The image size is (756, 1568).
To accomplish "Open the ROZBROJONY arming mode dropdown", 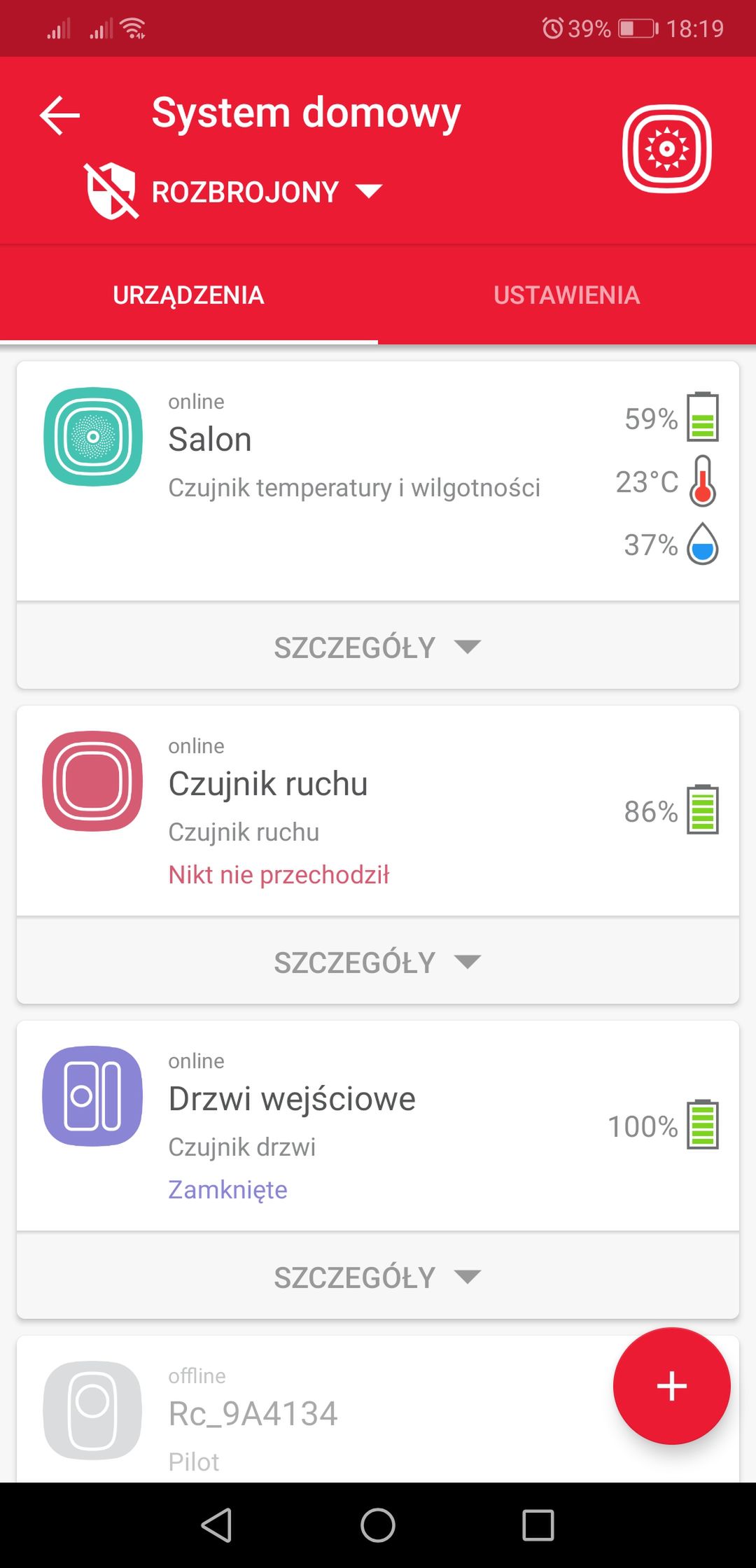I will coord(234,191).
